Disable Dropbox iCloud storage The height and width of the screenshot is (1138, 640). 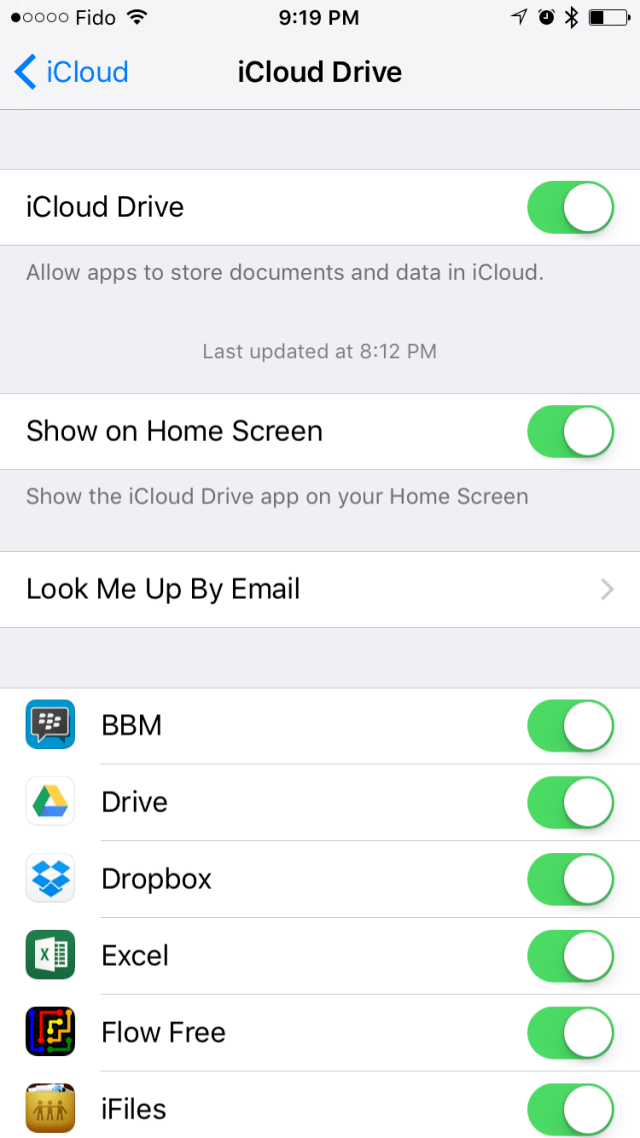click(570, 879)
